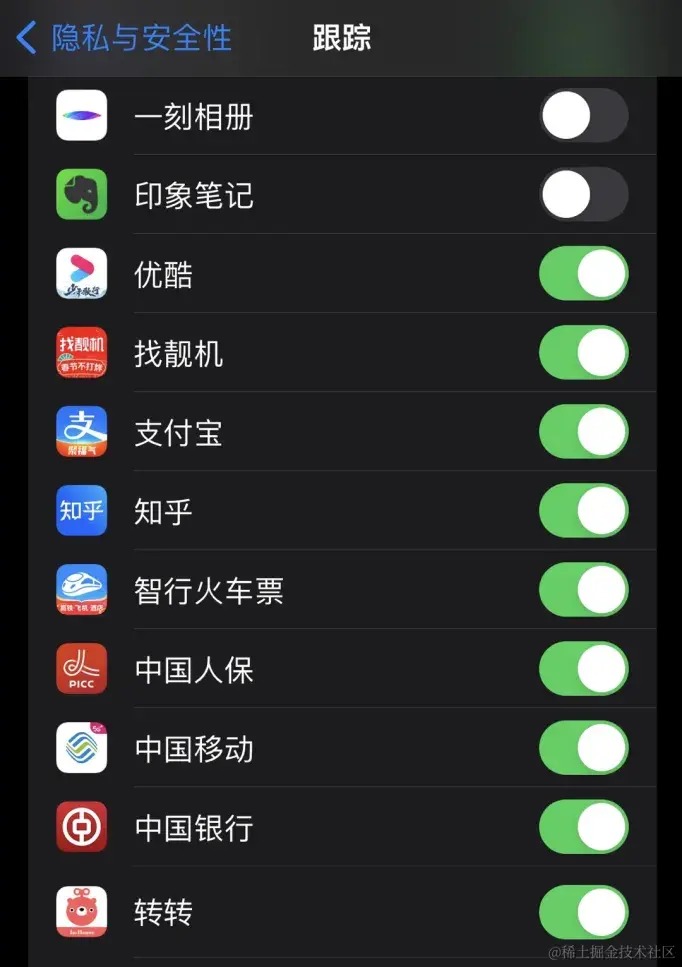Disable the 智行火车票 tracking toggle
Screen dimensions: 682x967
tap(584, 590)
